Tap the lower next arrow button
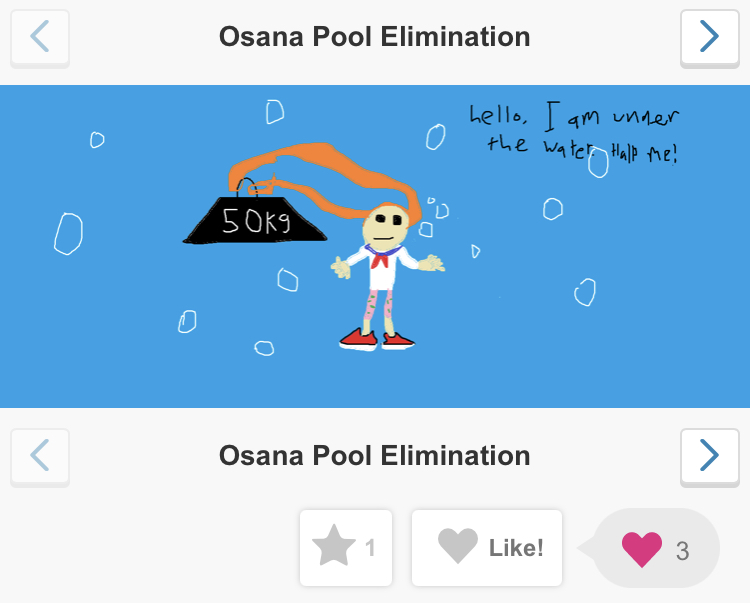Viewport: 750px width, 603px height. [x=709, y=456]
